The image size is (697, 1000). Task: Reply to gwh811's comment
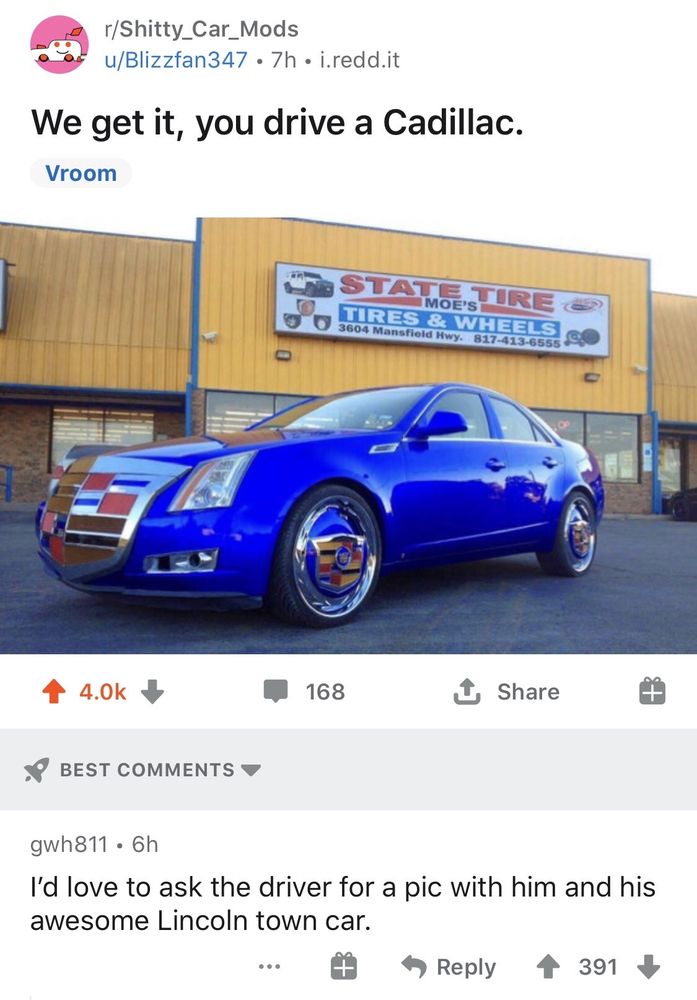coord(448,967)
